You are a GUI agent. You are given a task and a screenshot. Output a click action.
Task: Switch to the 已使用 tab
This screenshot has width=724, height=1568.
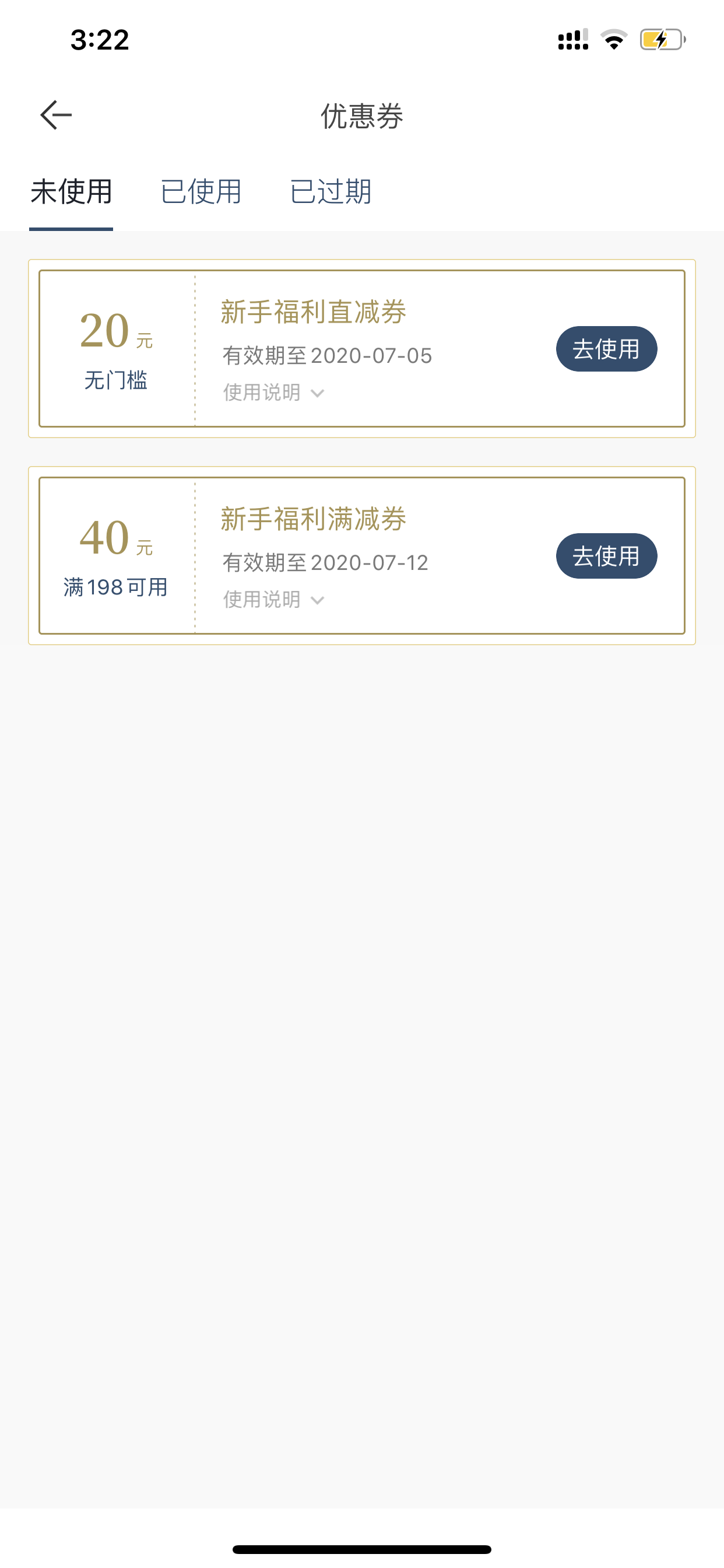point(201,192)
